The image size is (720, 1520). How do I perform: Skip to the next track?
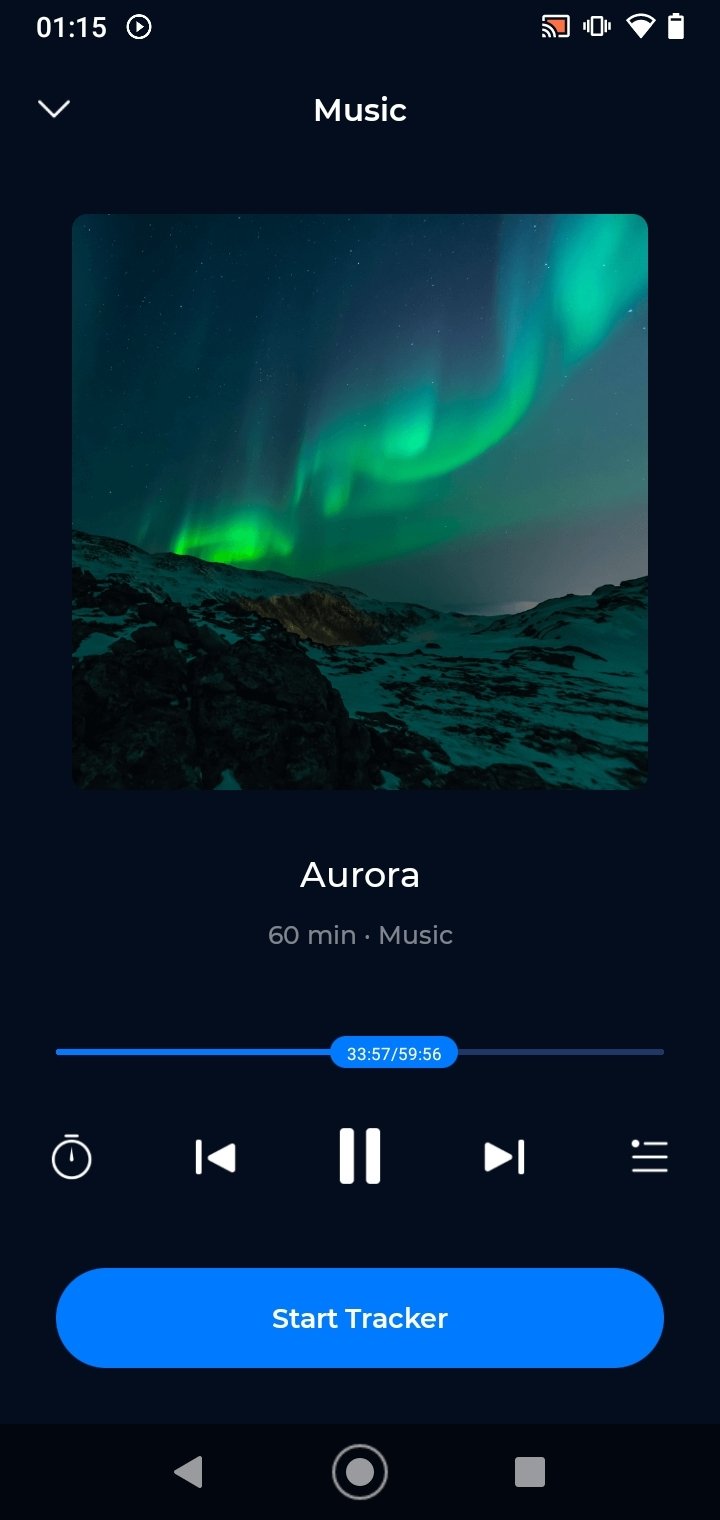(x=504, y=1157)
